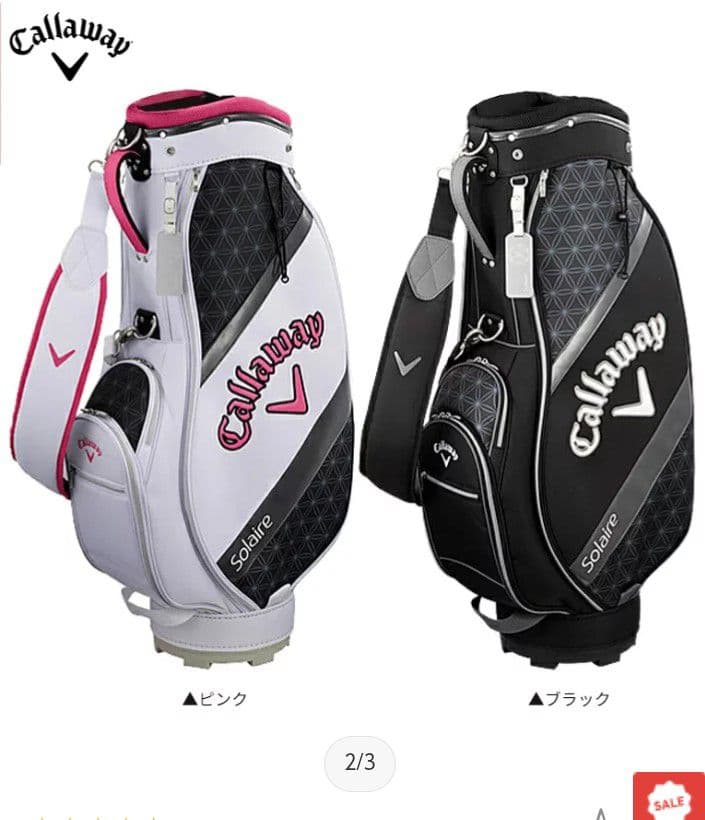Open the Callaway golf bag product image
Image resolution: width=705 pixels, height=820 pixels.
click(x=352, y=366)
